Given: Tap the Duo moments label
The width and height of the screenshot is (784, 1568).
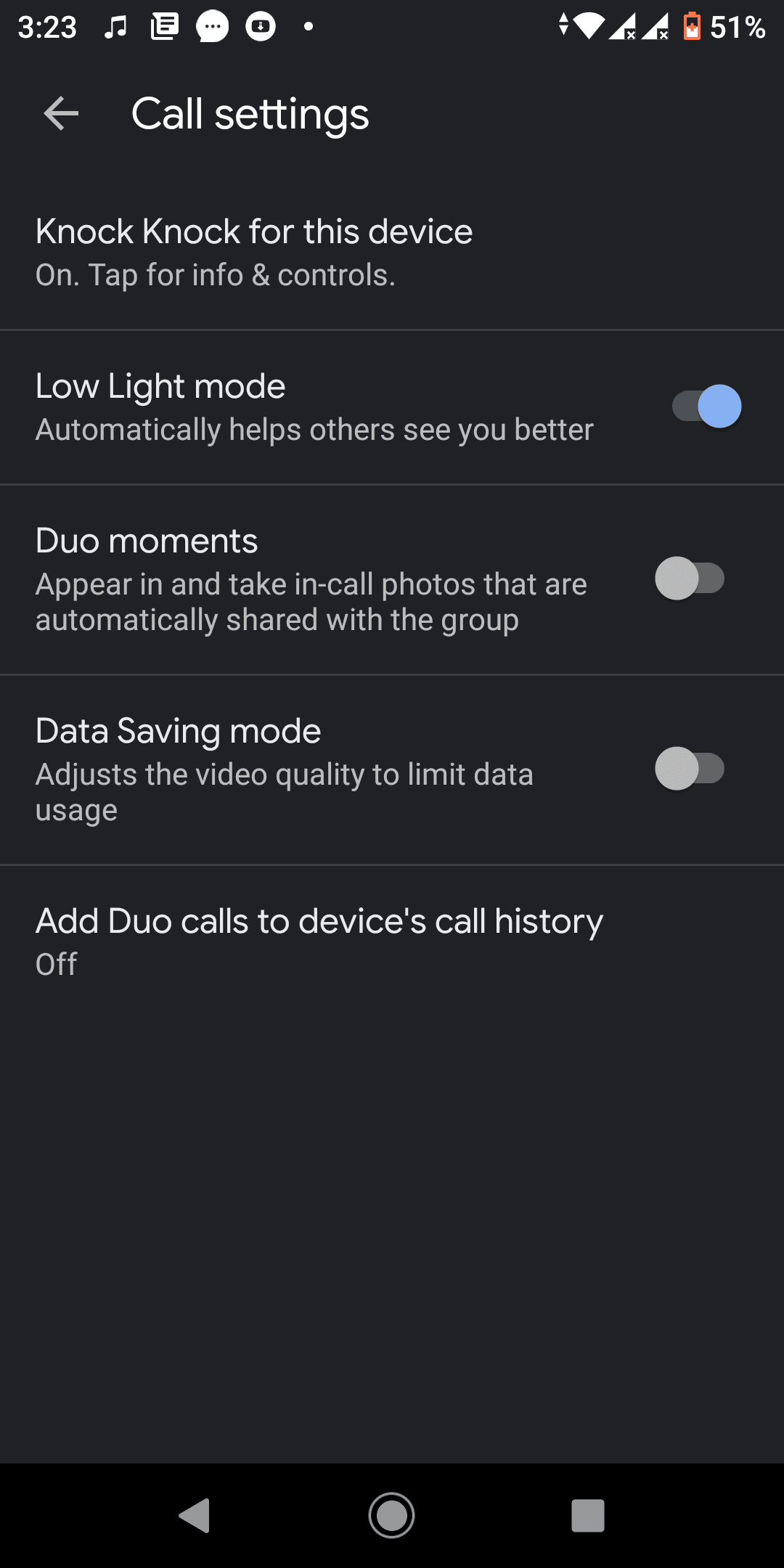Looking at the screenshot, I should 147,540.
